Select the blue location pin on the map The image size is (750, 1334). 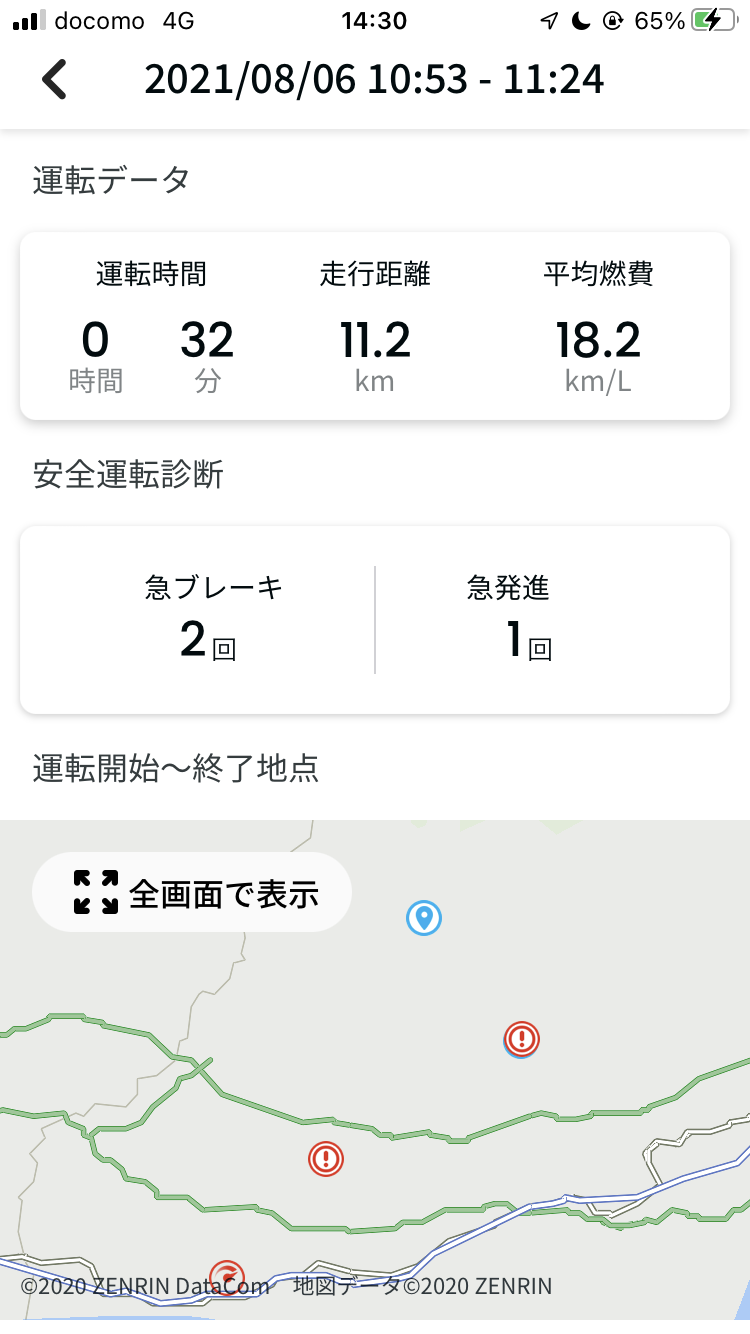424,917
